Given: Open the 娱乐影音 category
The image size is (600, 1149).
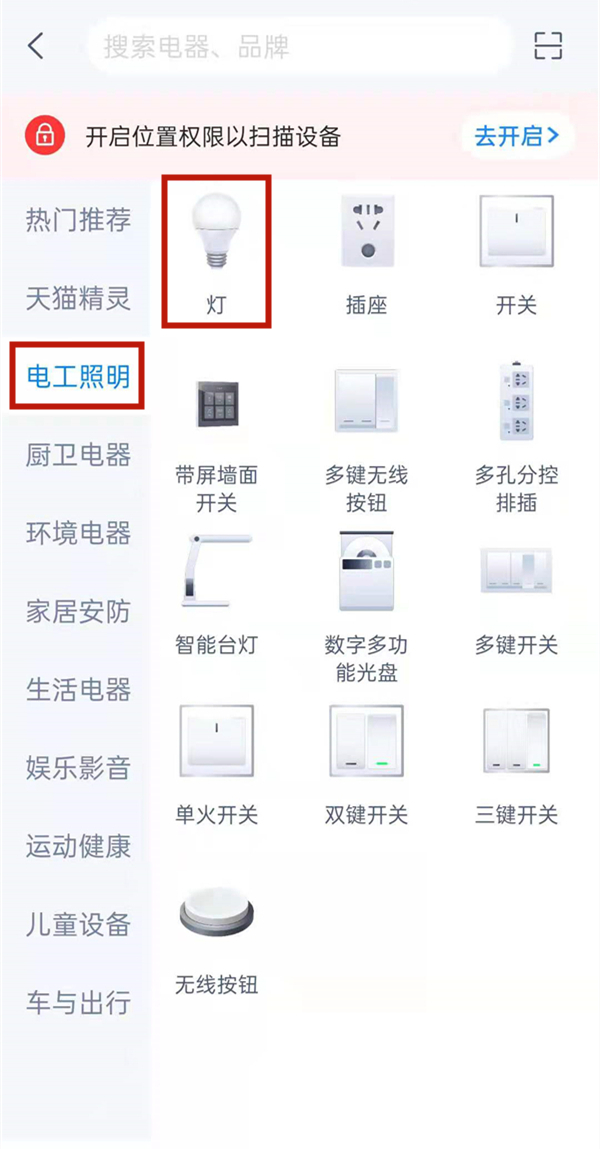Looking at the screenshot, I should (x=78, y=768).
